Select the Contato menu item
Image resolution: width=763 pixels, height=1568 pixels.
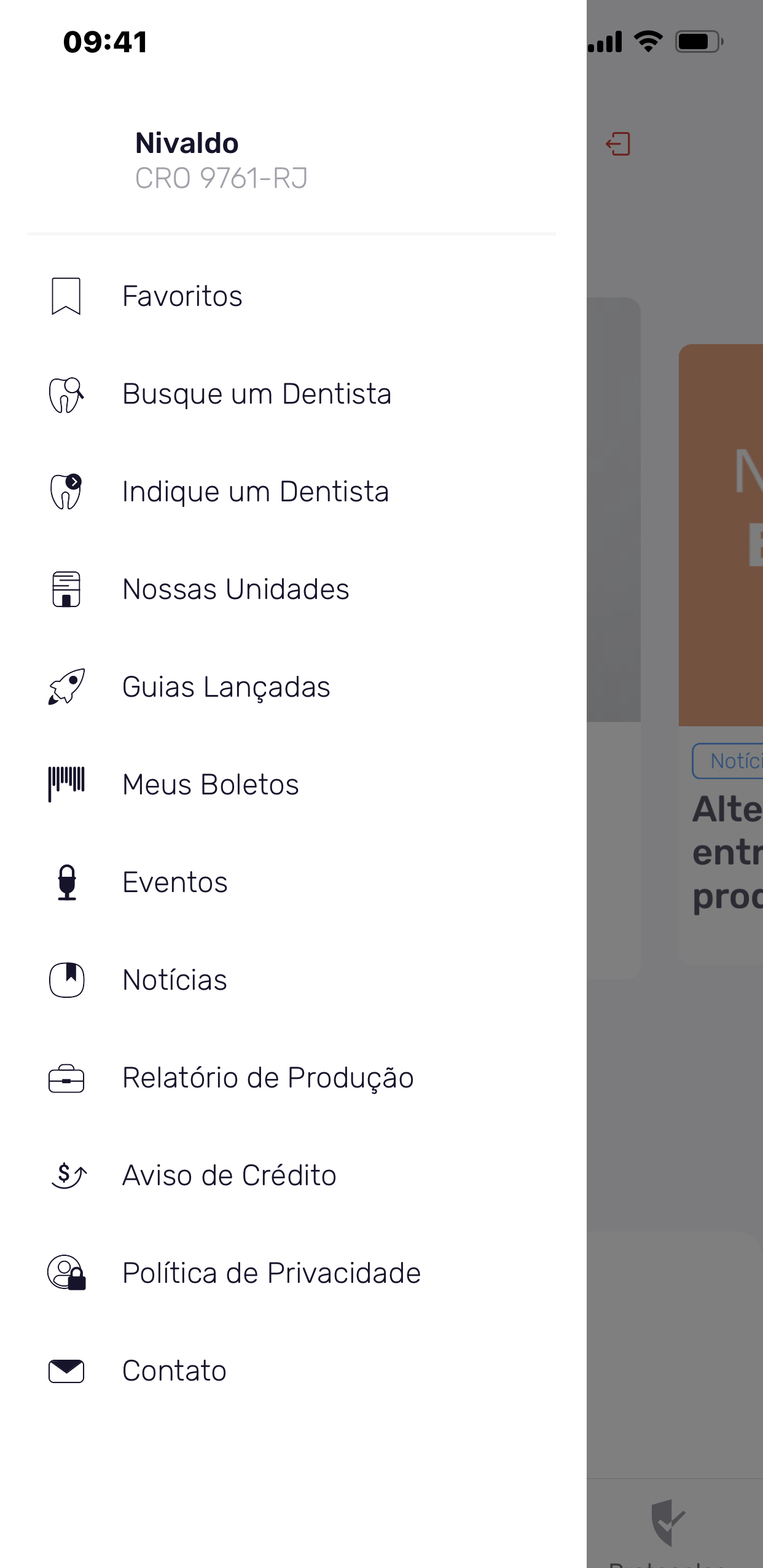pyautogui.click(x=174, y=1371)
